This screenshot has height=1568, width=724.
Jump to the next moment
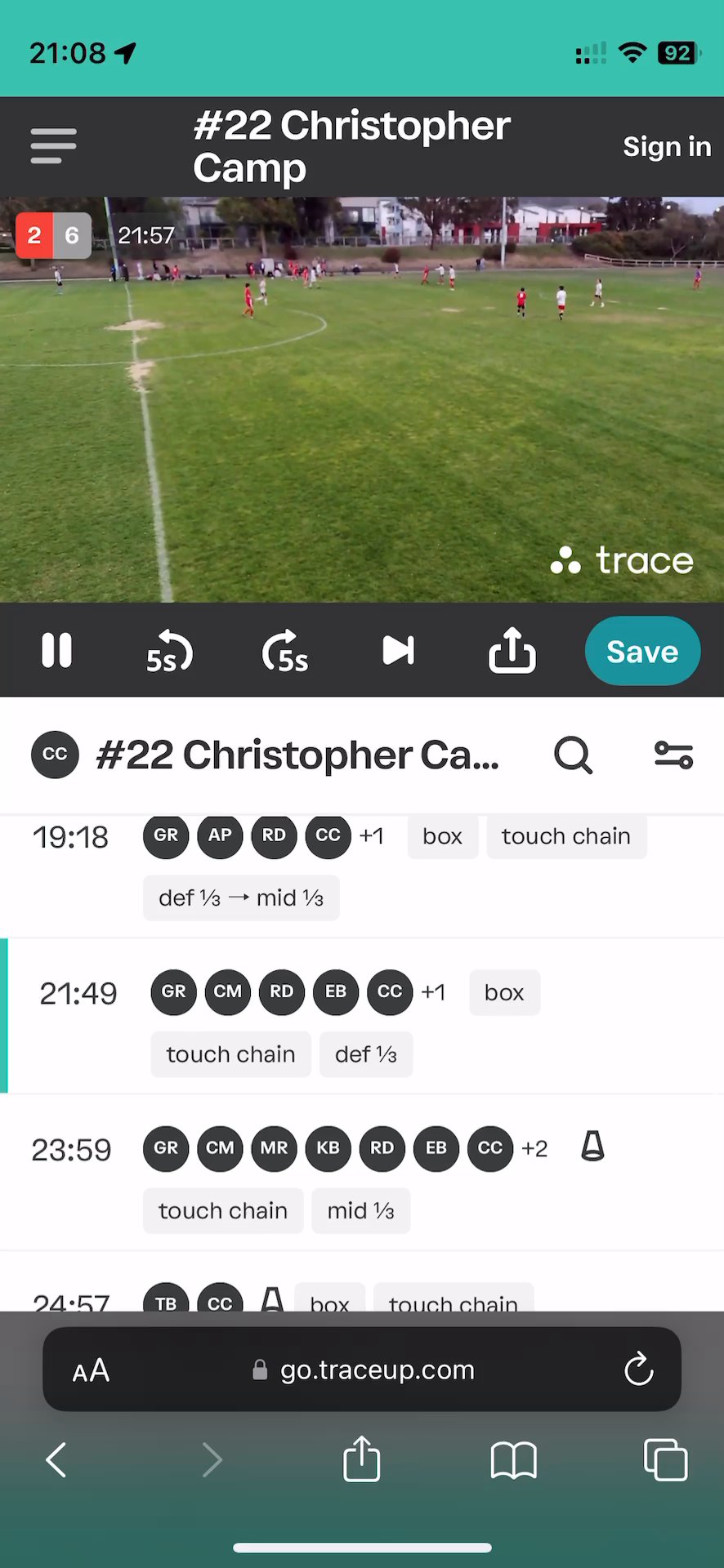[398, 651]
